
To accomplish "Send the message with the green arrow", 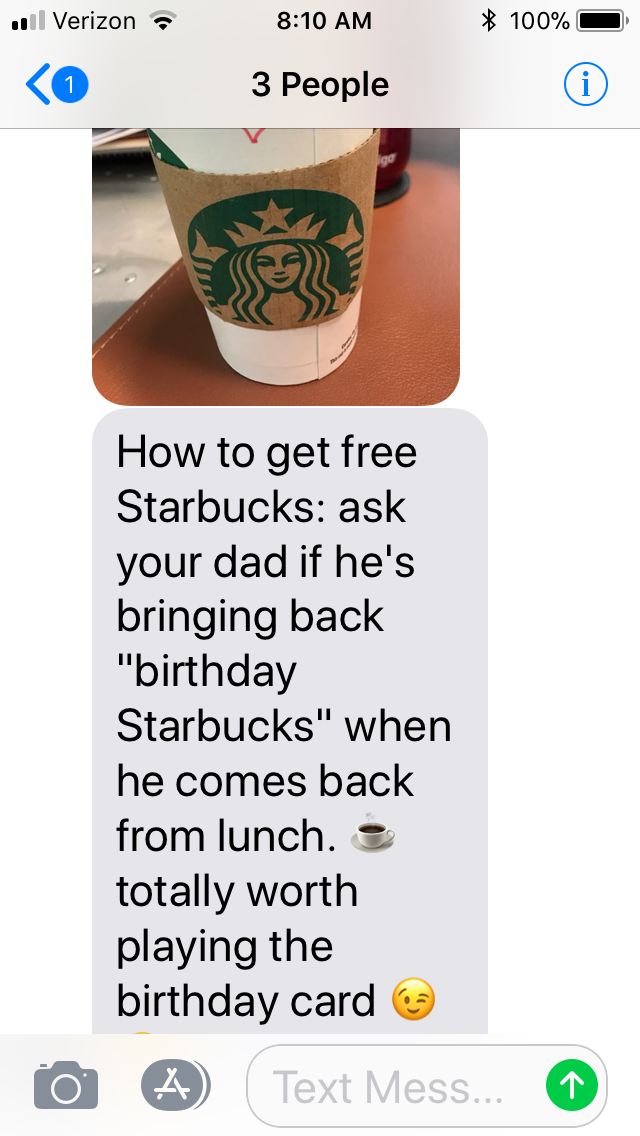I will (572, 1085).
